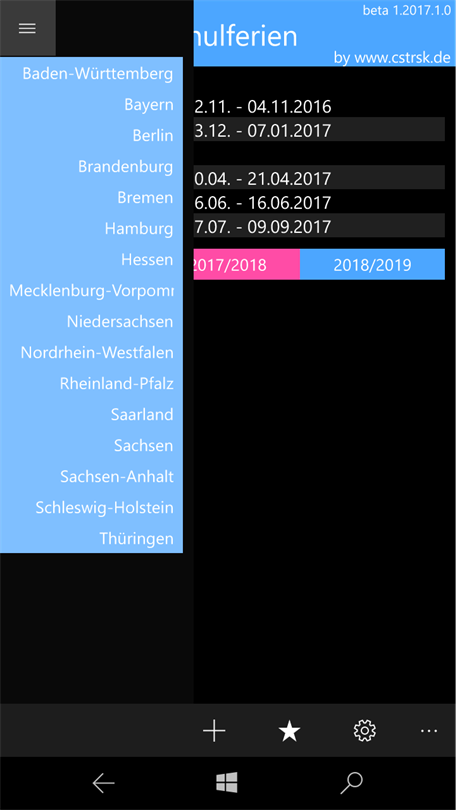Image resolution: width=456 pixels, height=810 pixels.
Task: Open holidays for Brandenburg
Action: pyautogui.click(x=125, y=167)
